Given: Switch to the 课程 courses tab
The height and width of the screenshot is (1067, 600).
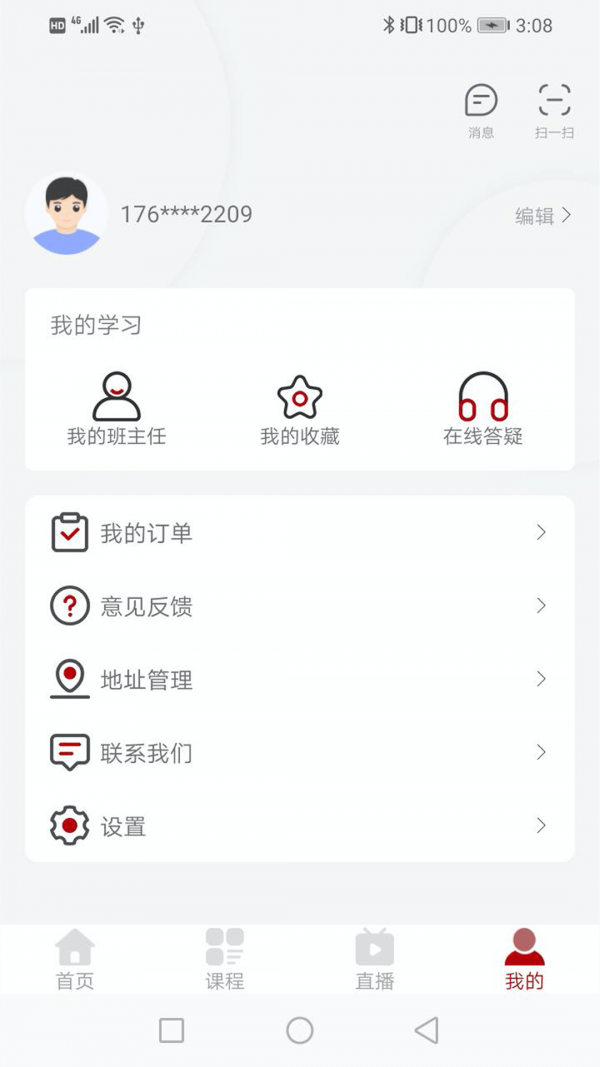Looking at the screenshot, I should pyautogui.click(x=225, y=959).
